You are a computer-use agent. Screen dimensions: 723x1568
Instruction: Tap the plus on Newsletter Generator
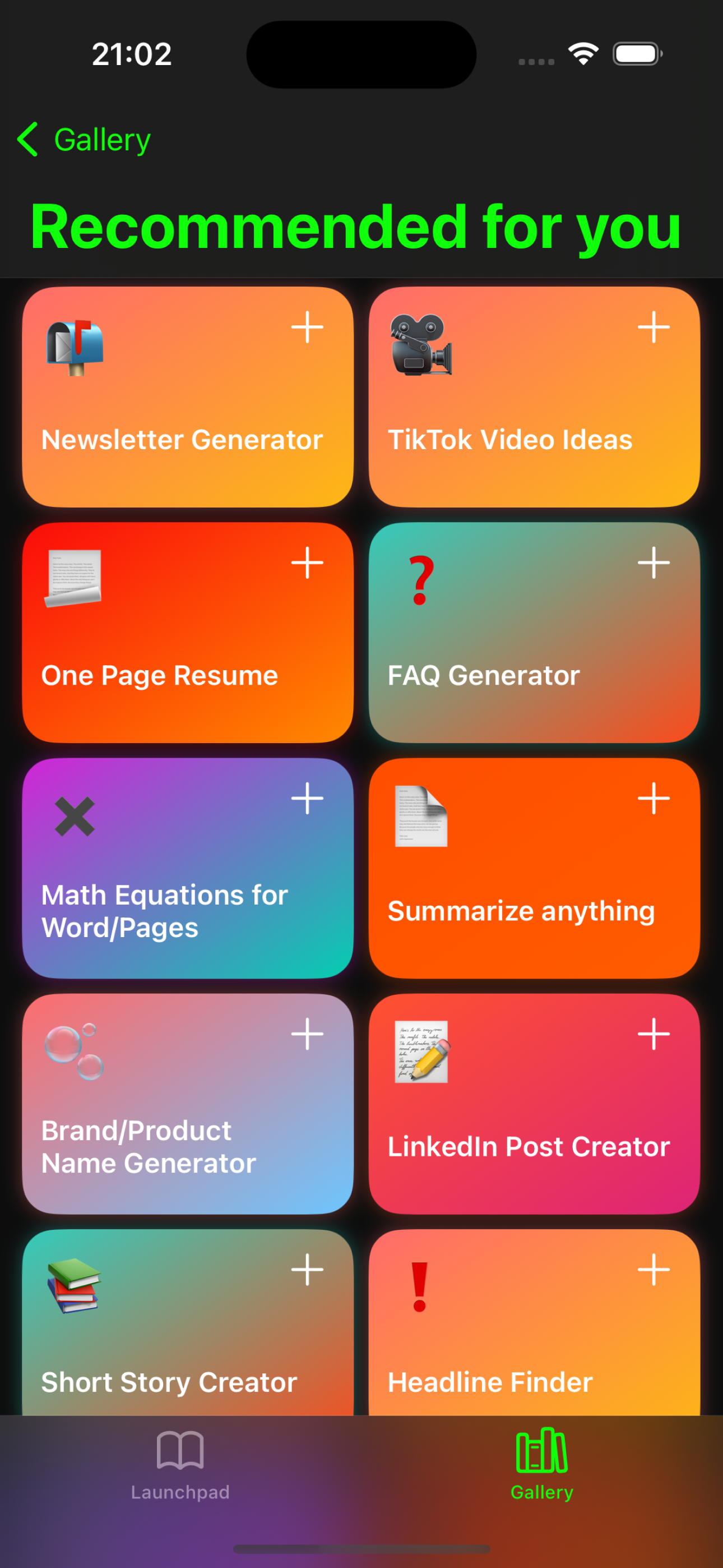coord(307,328)
